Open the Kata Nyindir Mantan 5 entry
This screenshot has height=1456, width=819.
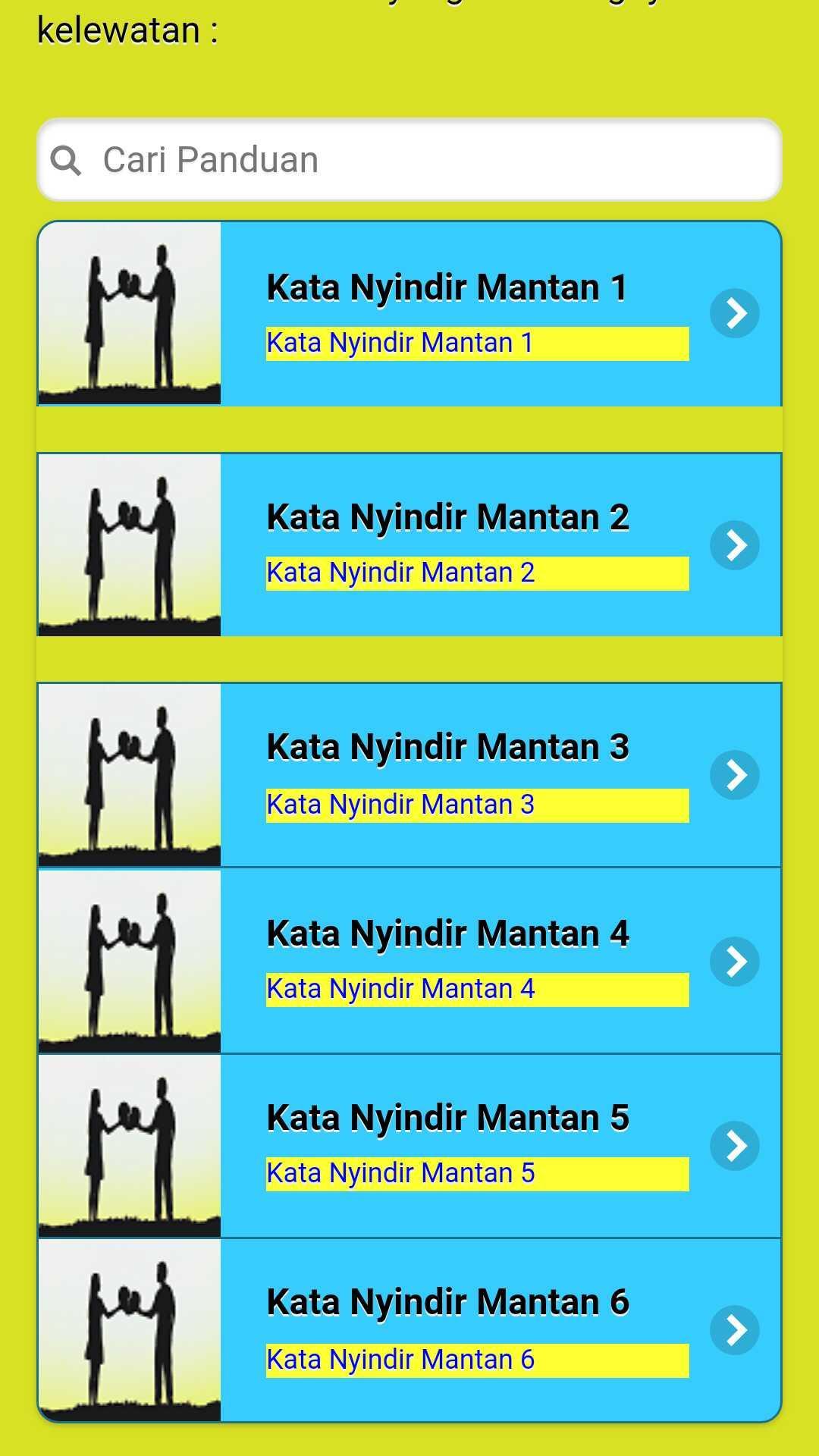[447, 1145]
